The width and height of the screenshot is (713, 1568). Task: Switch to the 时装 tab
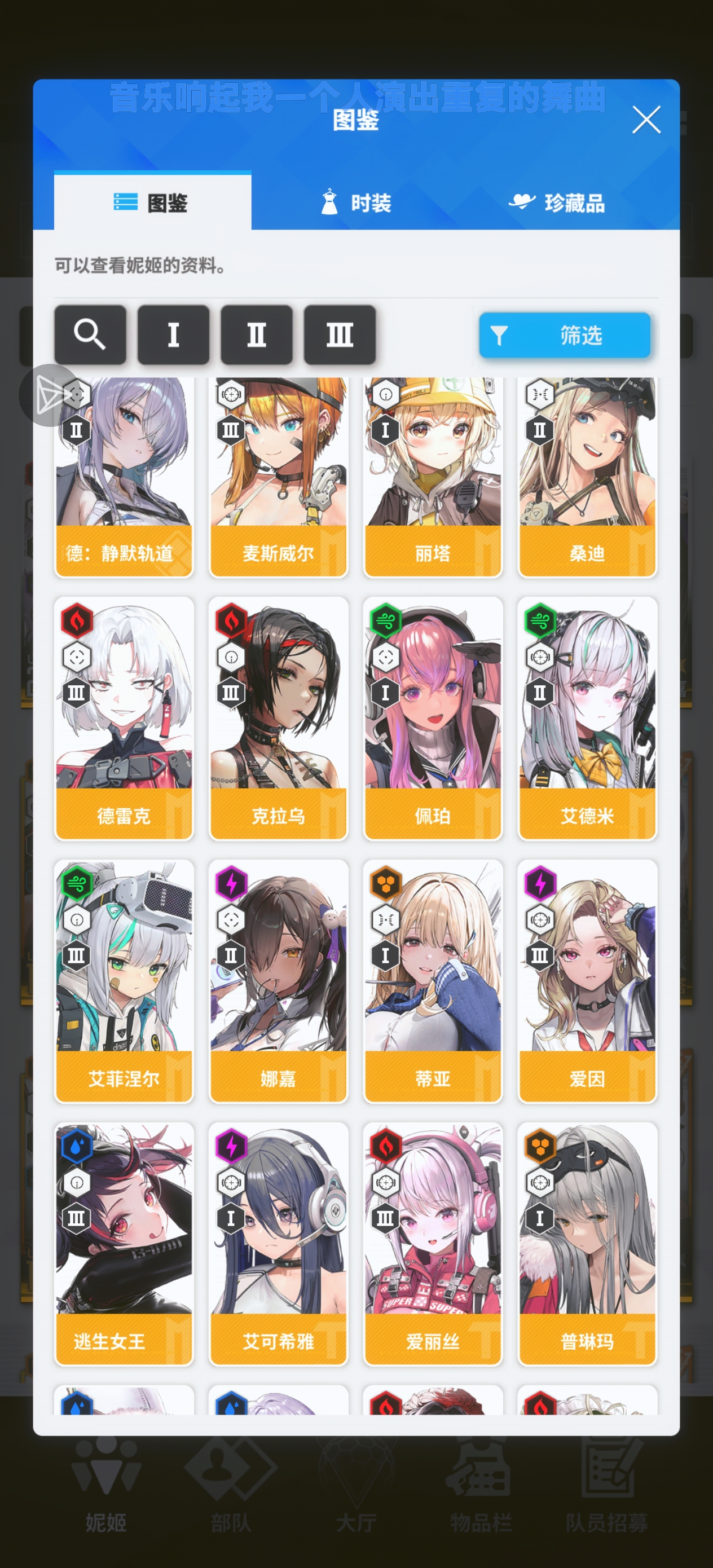tap(356, 202)
